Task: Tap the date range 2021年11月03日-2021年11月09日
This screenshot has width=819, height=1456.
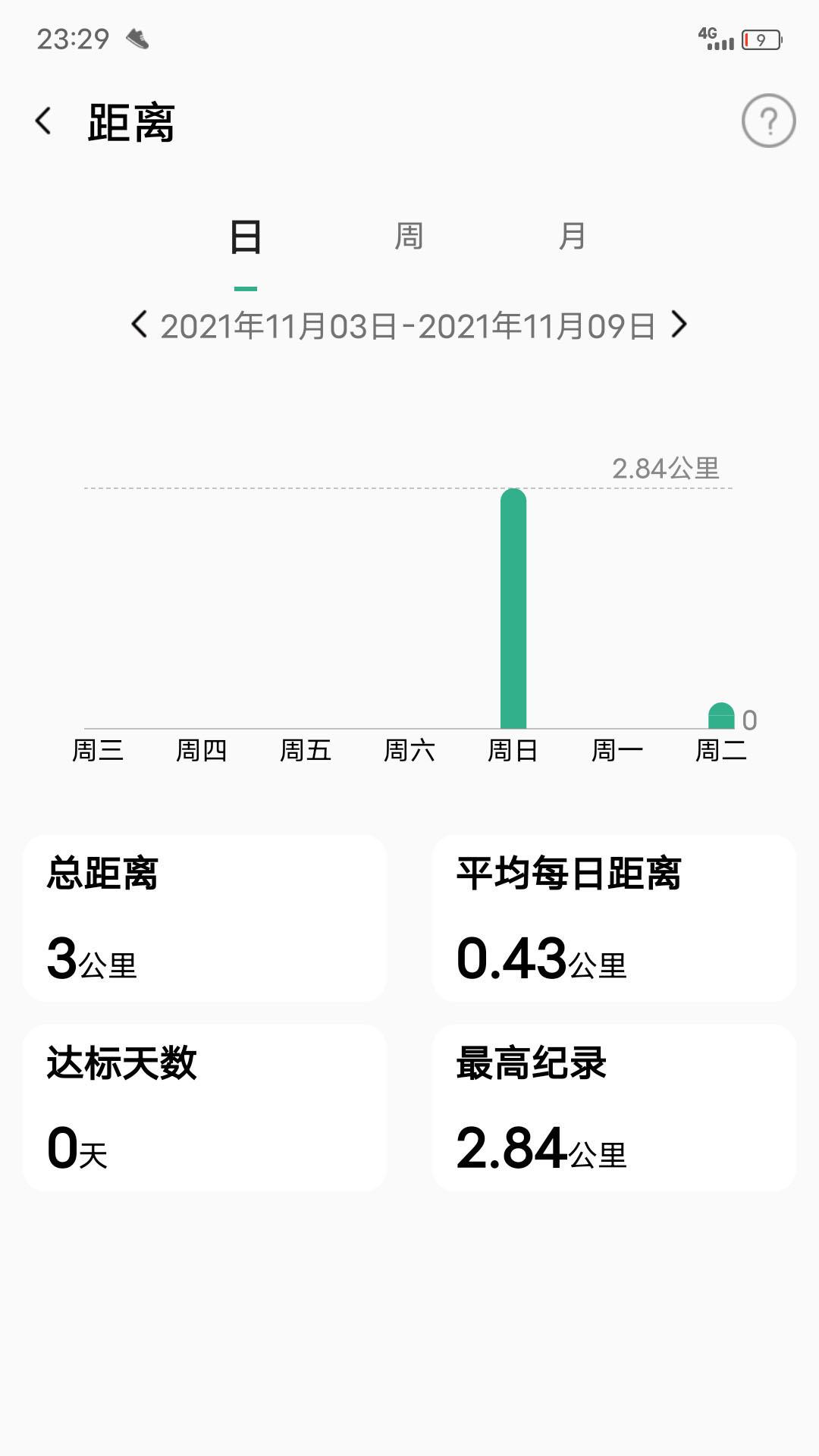Action: pos(409,325)
